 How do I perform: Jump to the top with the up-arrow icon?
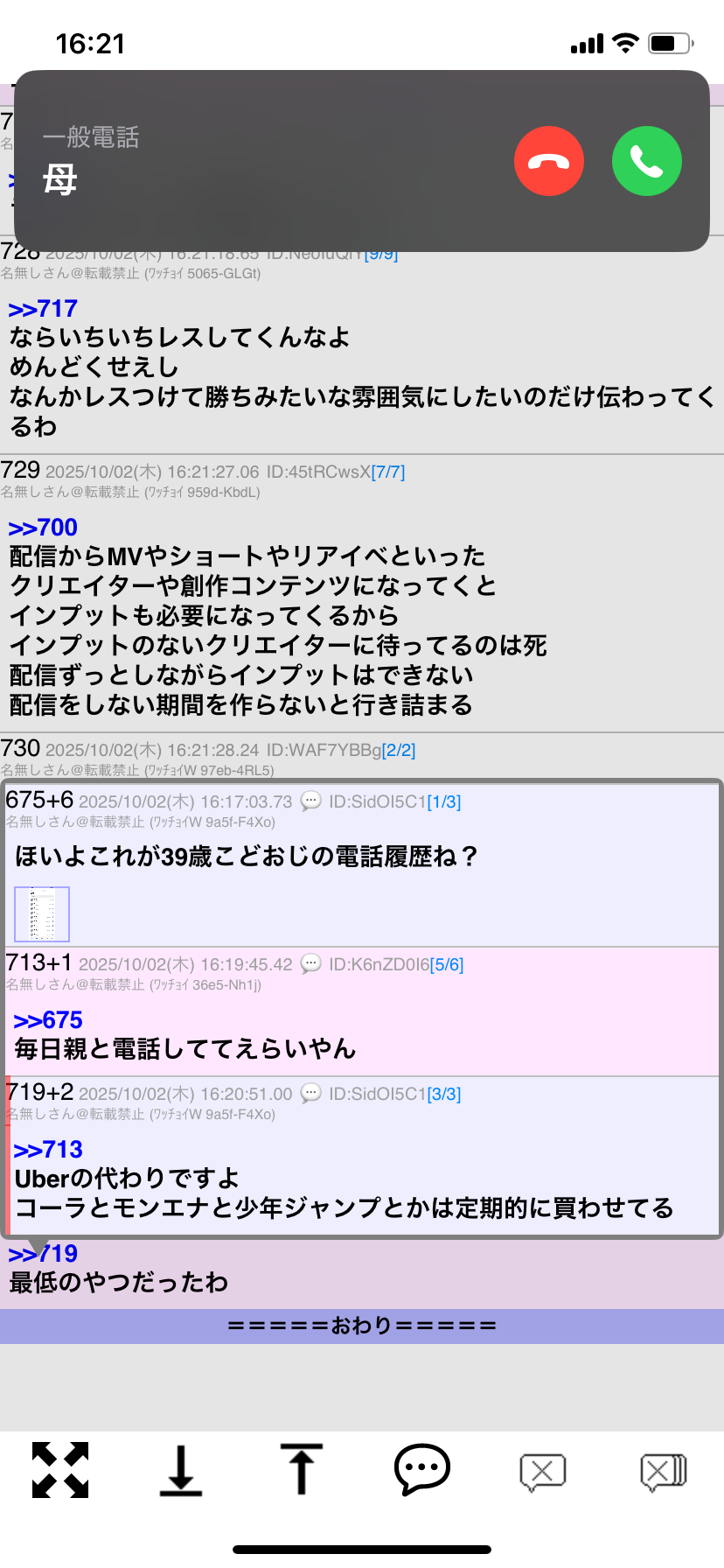click(x=302, y=1468)
